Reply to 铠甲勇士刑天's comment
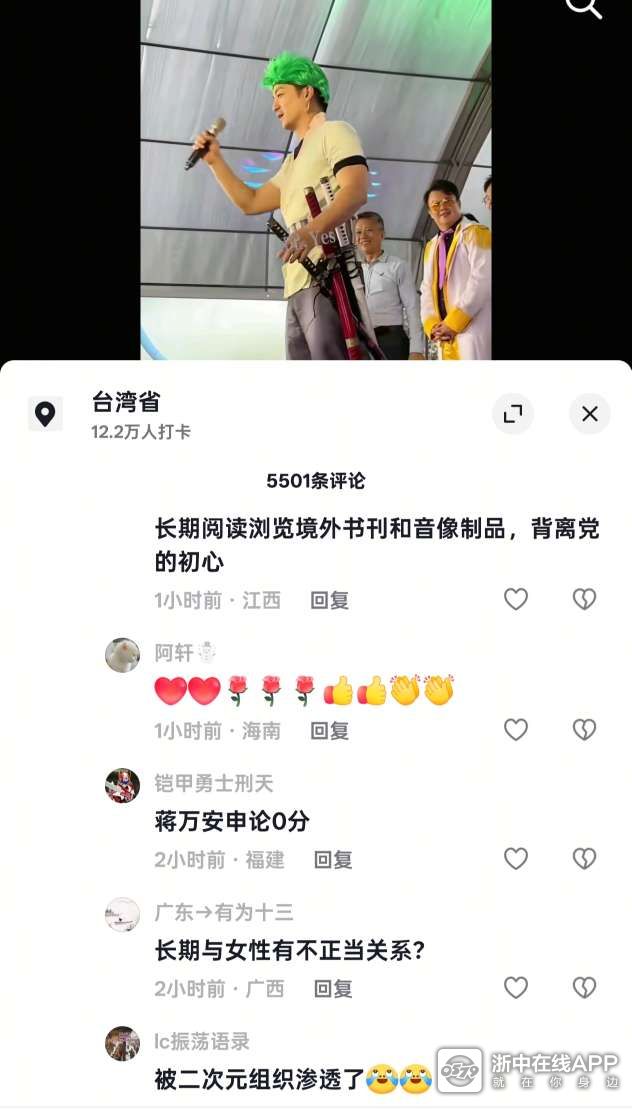 (x=333, y=860)
